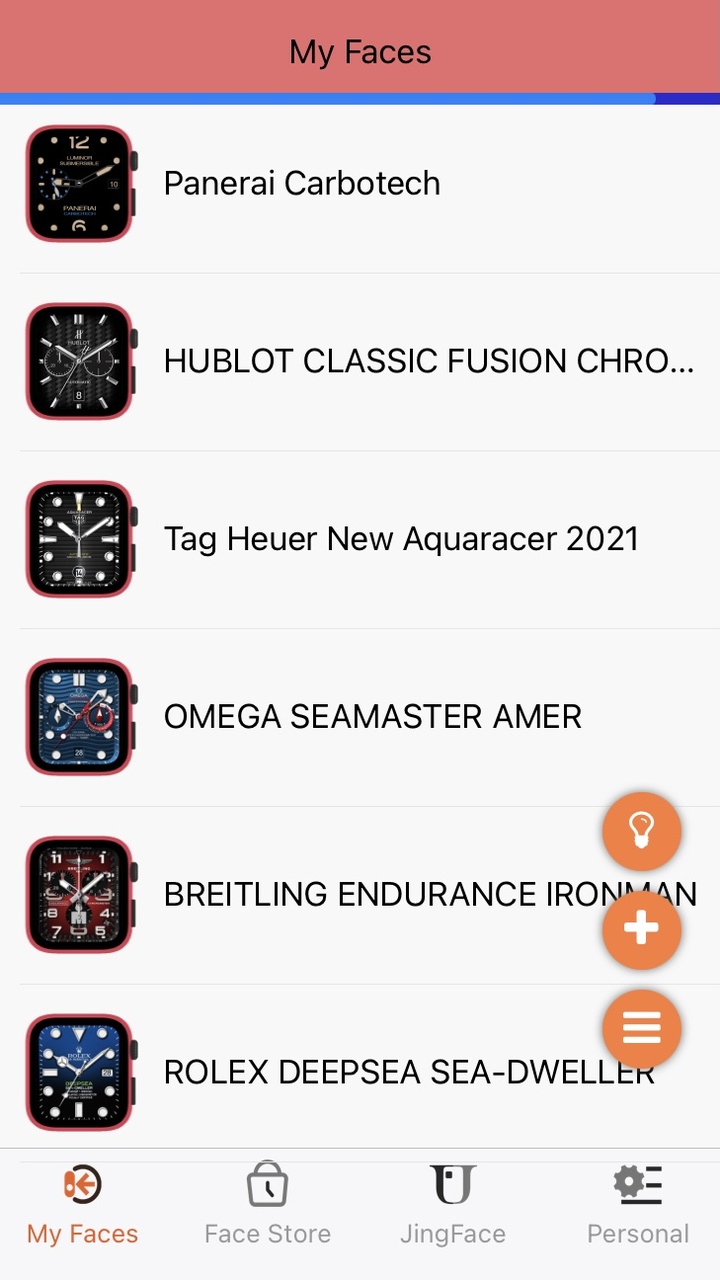Tap the orange lightbulb tips button
Image resolution: width=720 pixels, height=1280 pixels.
pyautogui.click(x=641, y=831)
